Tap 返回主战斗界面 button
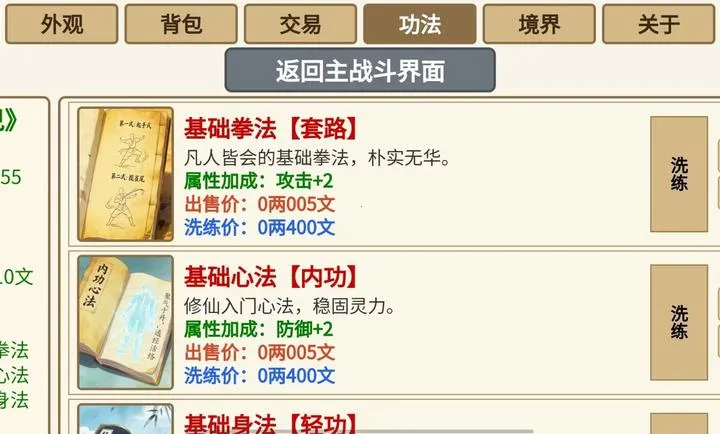Image resolution: width=720 pixels, height=434 pixels. tap(360, 71)
